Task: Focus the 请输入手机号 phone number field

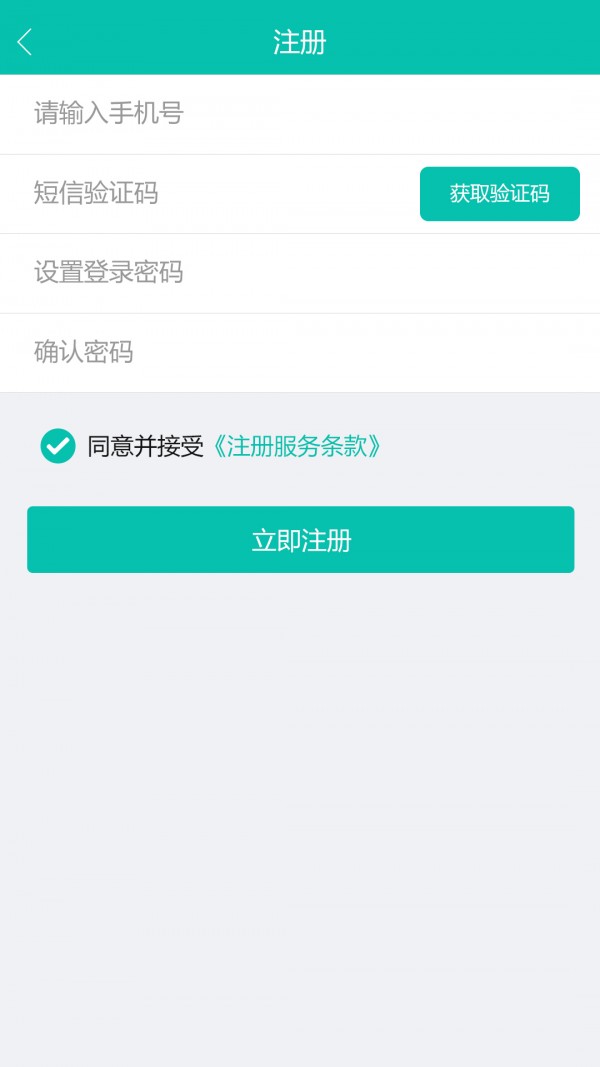Action: (300, 114)
